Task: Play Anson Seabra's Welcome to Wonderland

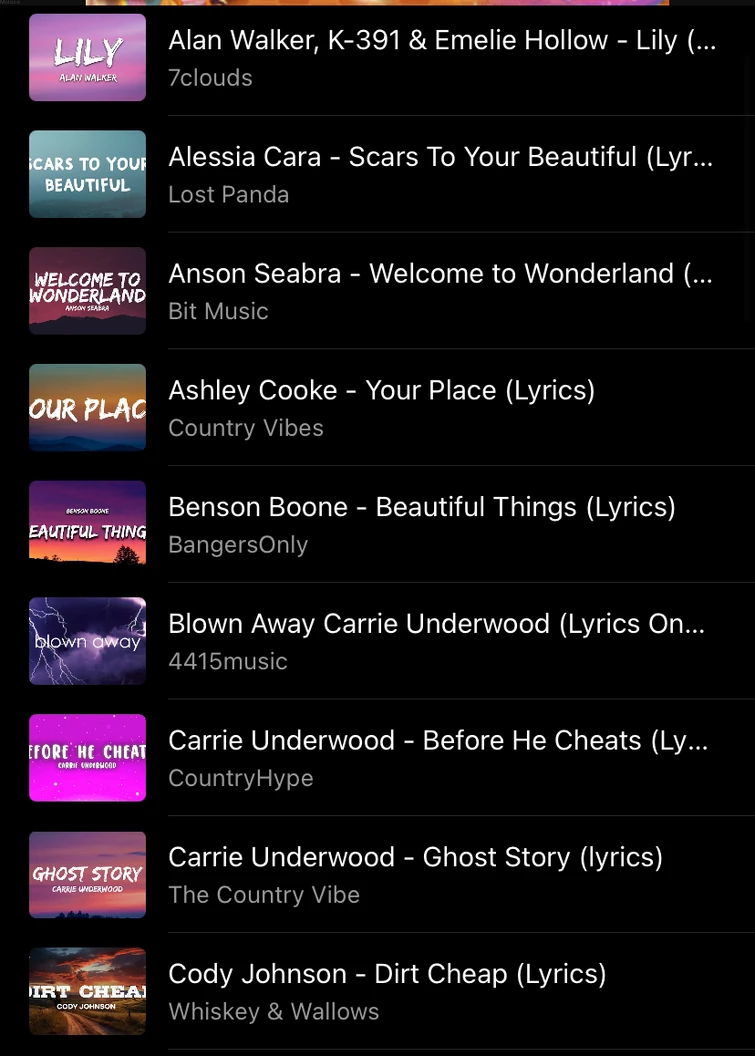Action: [x=440, y=273]
